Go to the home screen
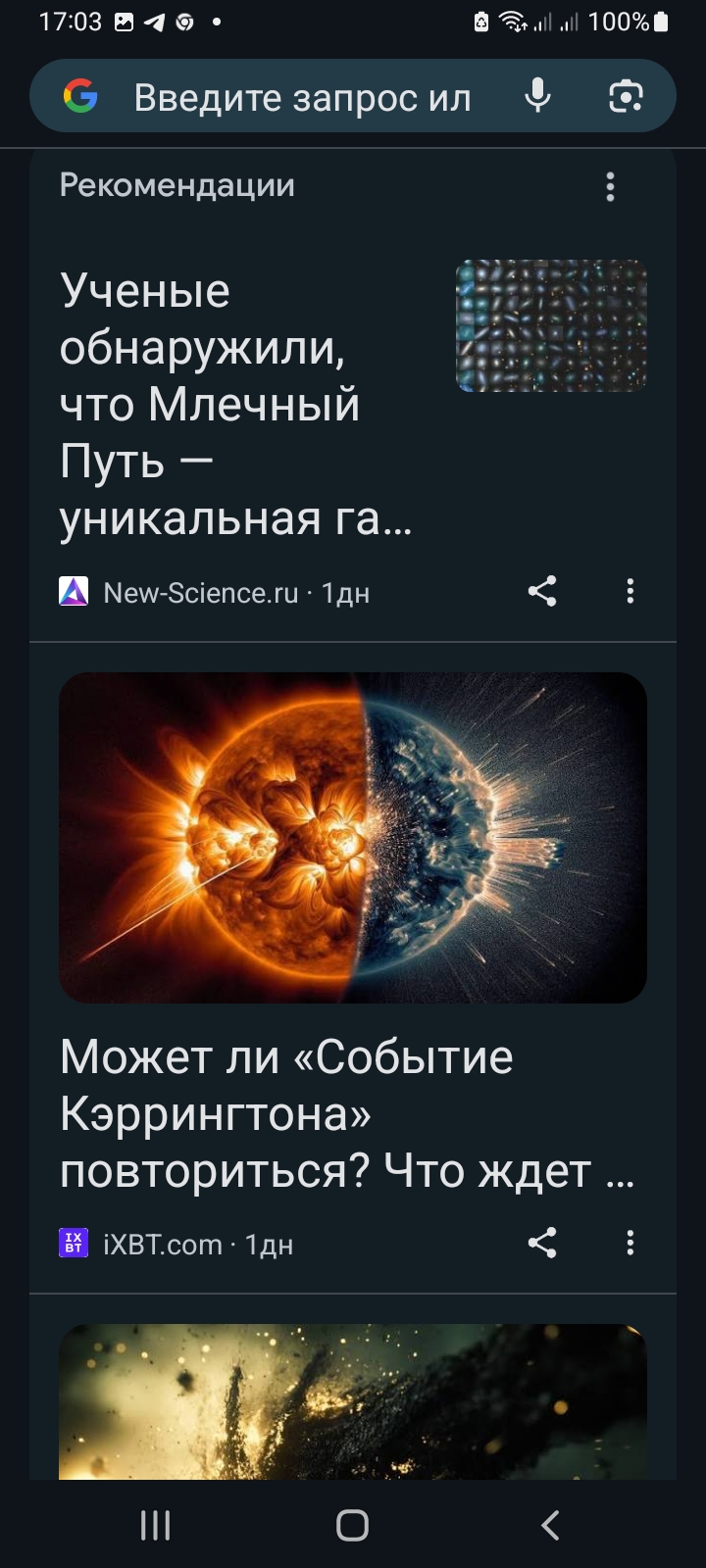Screen dimensions: 706x1568 [x=352, y=1525]
